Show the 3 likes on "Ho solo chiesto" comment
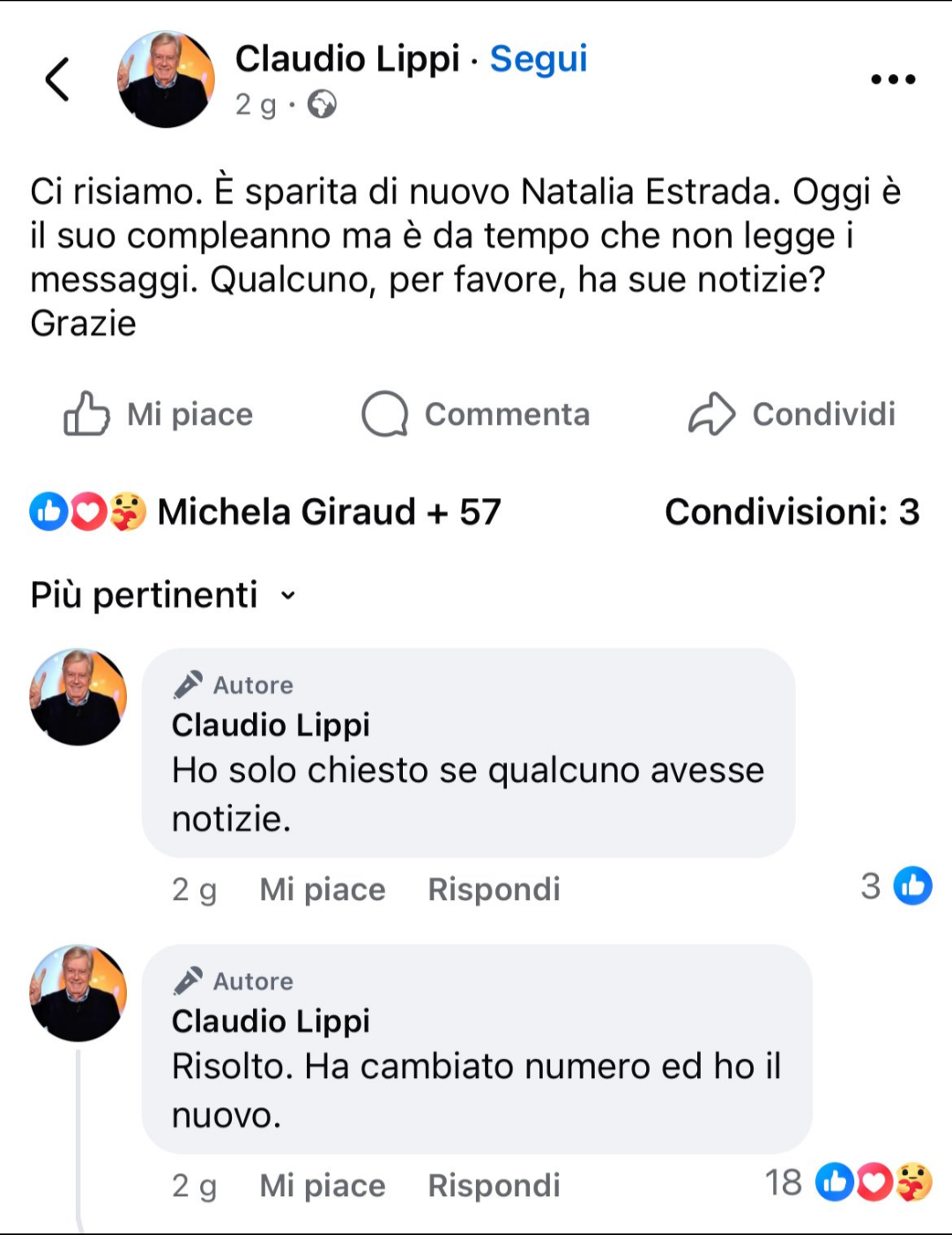 click(896, 886)
